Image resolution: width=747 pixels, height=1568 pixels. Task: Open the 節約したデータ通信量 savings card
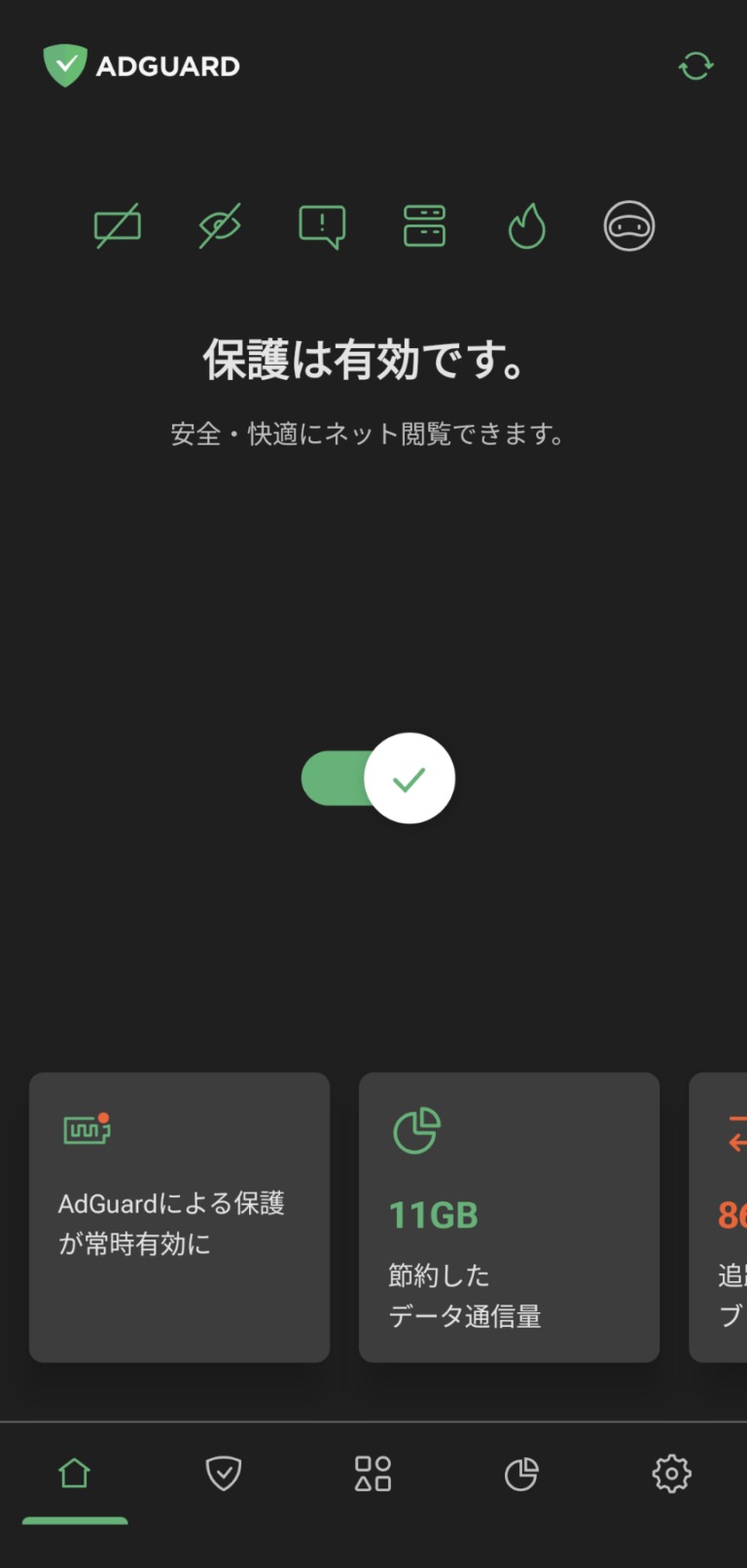509,1216
